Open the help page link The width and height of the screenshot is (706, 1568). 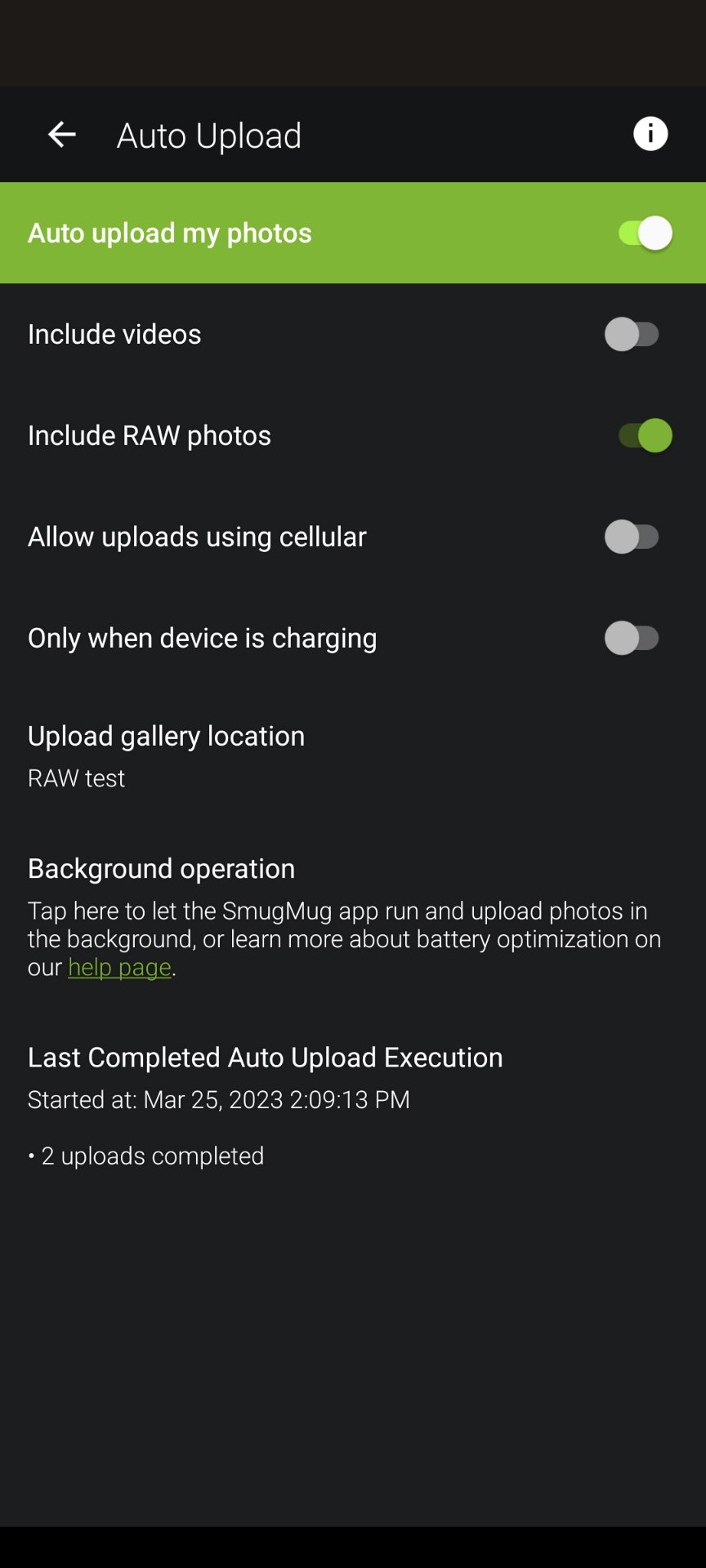(119, 968)
